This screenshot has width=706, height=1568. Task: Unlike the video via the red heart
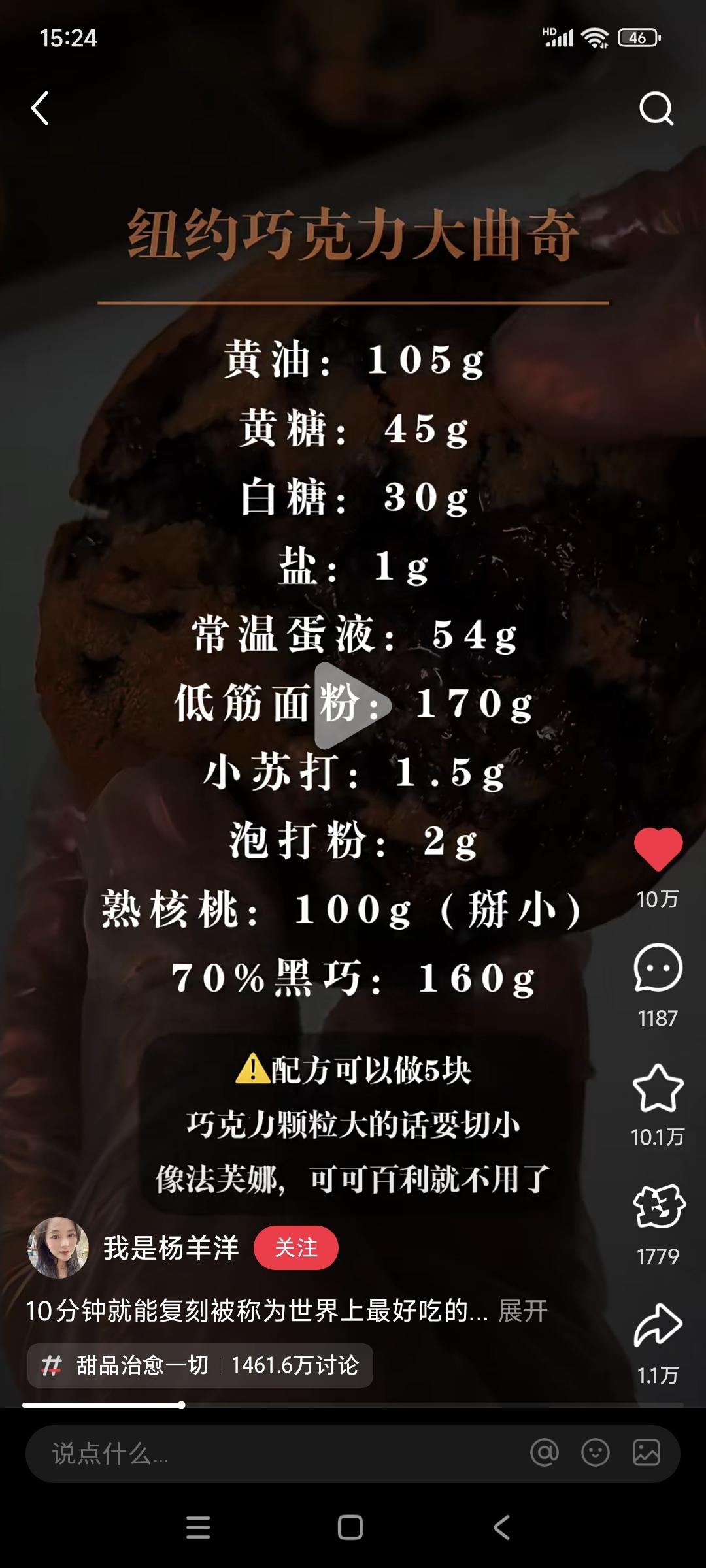(658, 848)
